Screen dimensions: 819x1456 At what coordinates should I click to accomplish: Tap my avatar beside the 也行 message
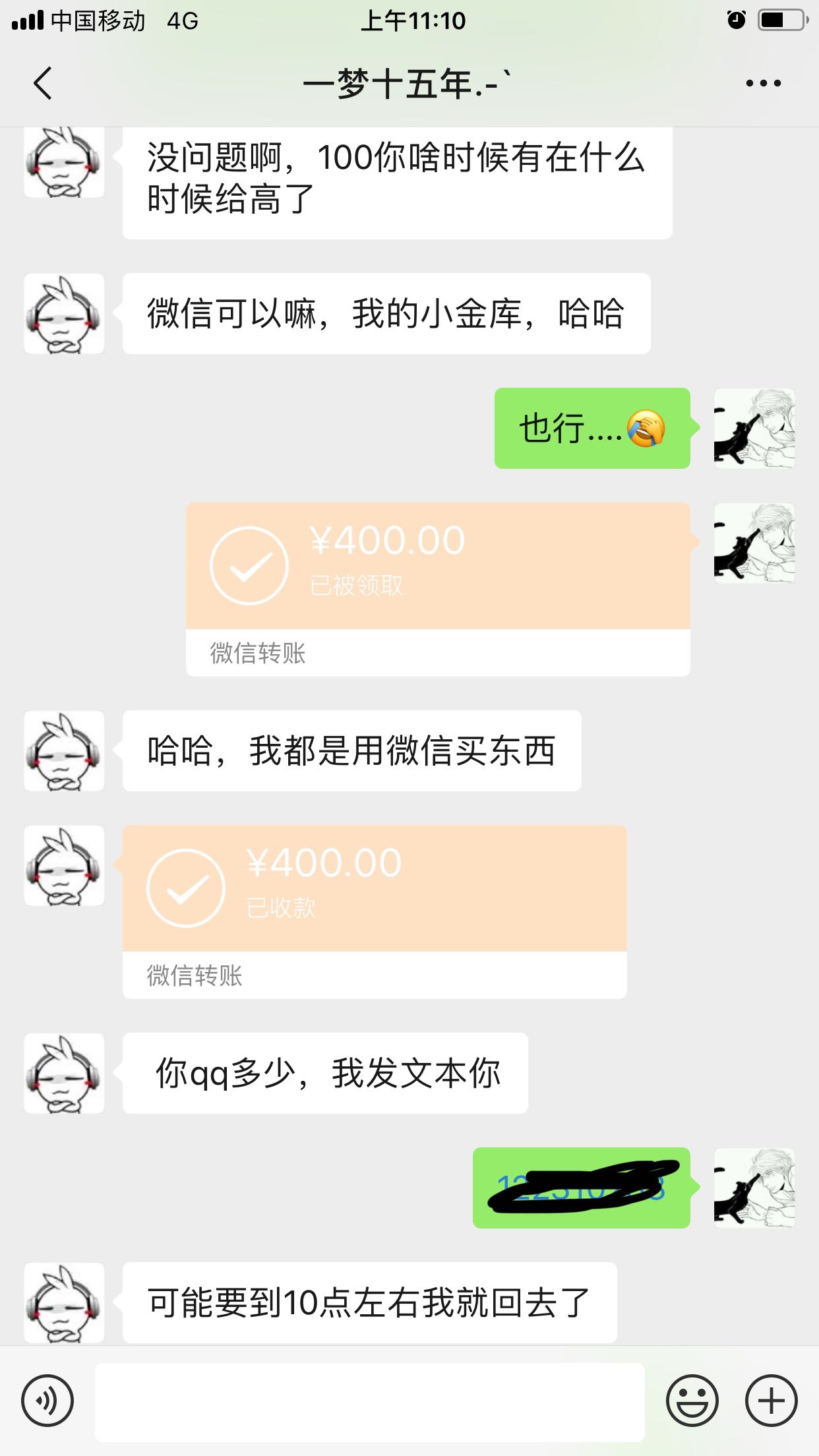[x=754, y=429]
